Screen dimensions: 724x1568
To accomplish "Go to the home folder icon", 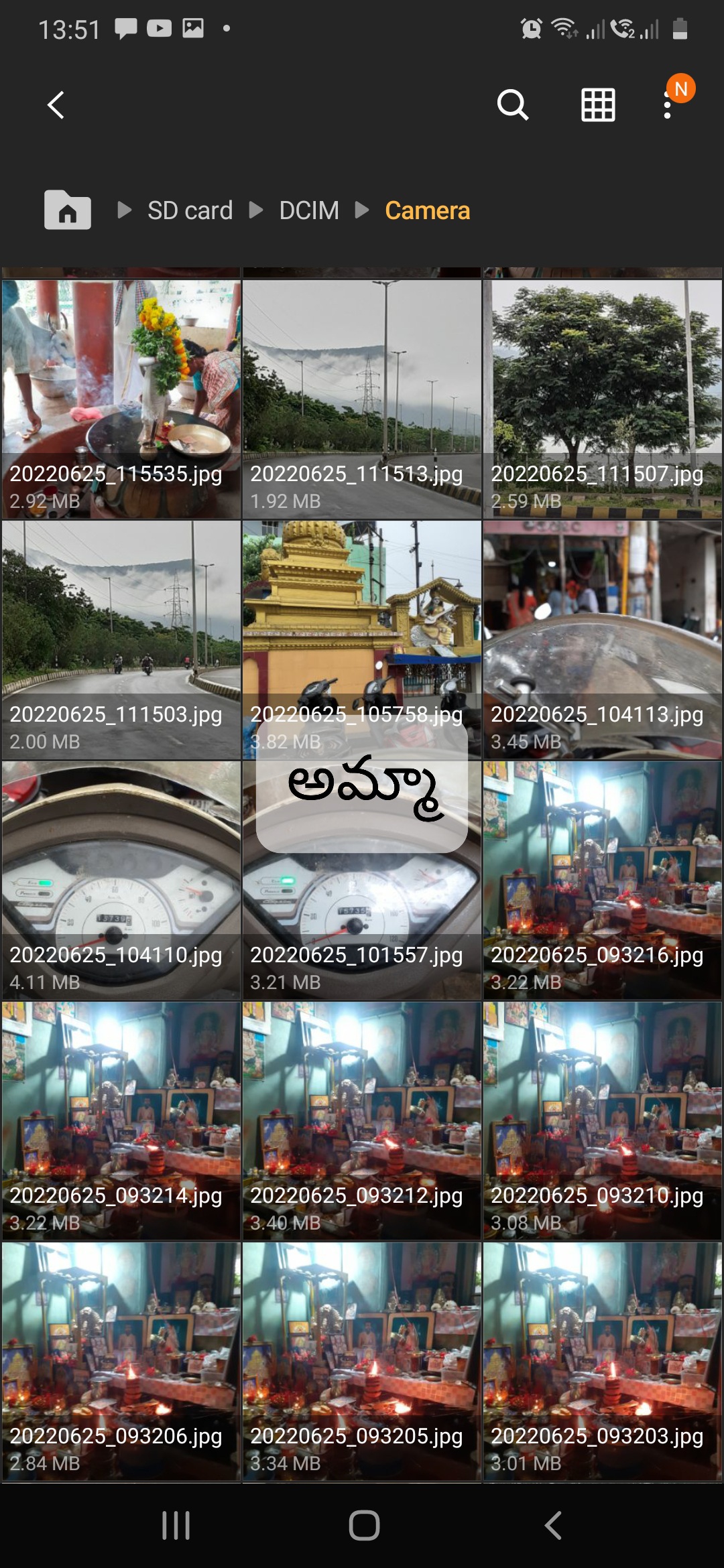I will pyautogui.click(x=68, y=210).
